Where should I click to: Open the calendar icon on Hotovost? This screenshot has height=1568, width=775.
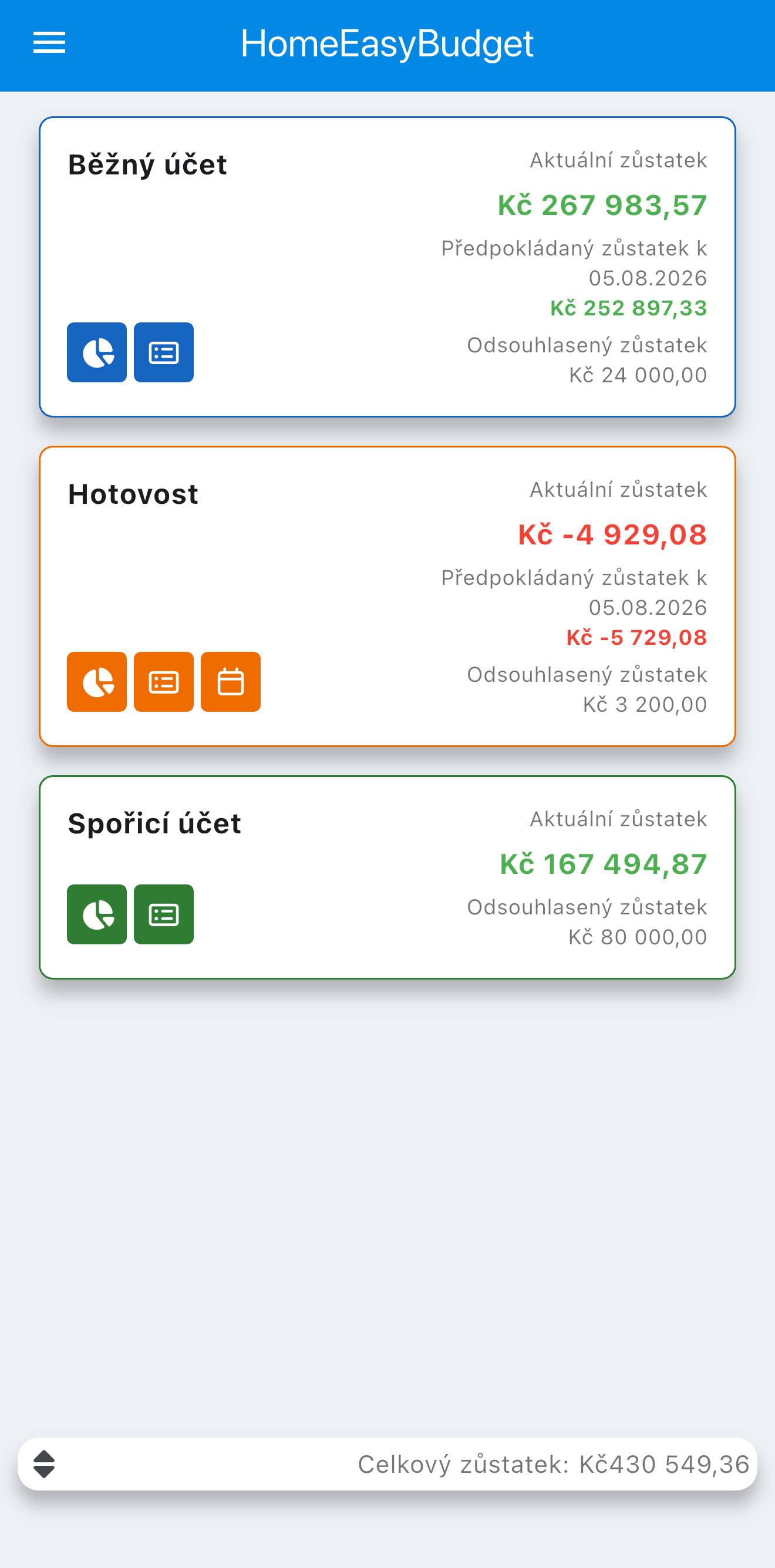pyautogui.click(x=231, y=682)
